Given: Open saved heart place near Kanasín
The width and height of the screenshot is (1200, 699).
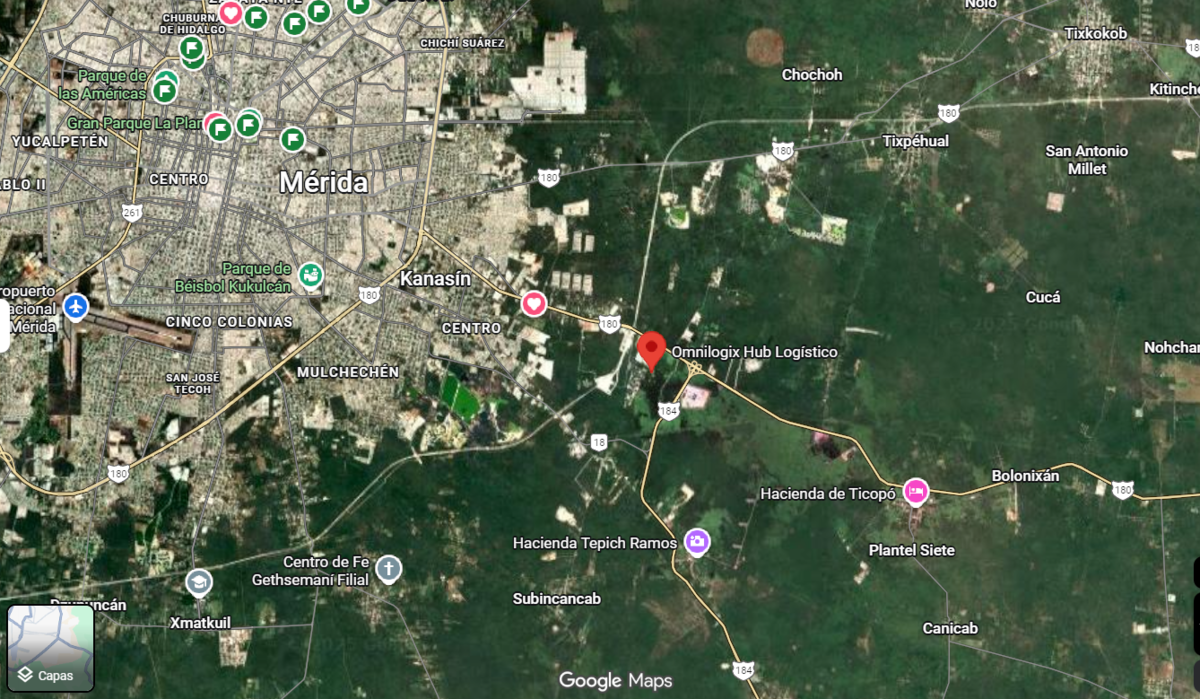Looking at the screenshot, I should click(534, 303).
